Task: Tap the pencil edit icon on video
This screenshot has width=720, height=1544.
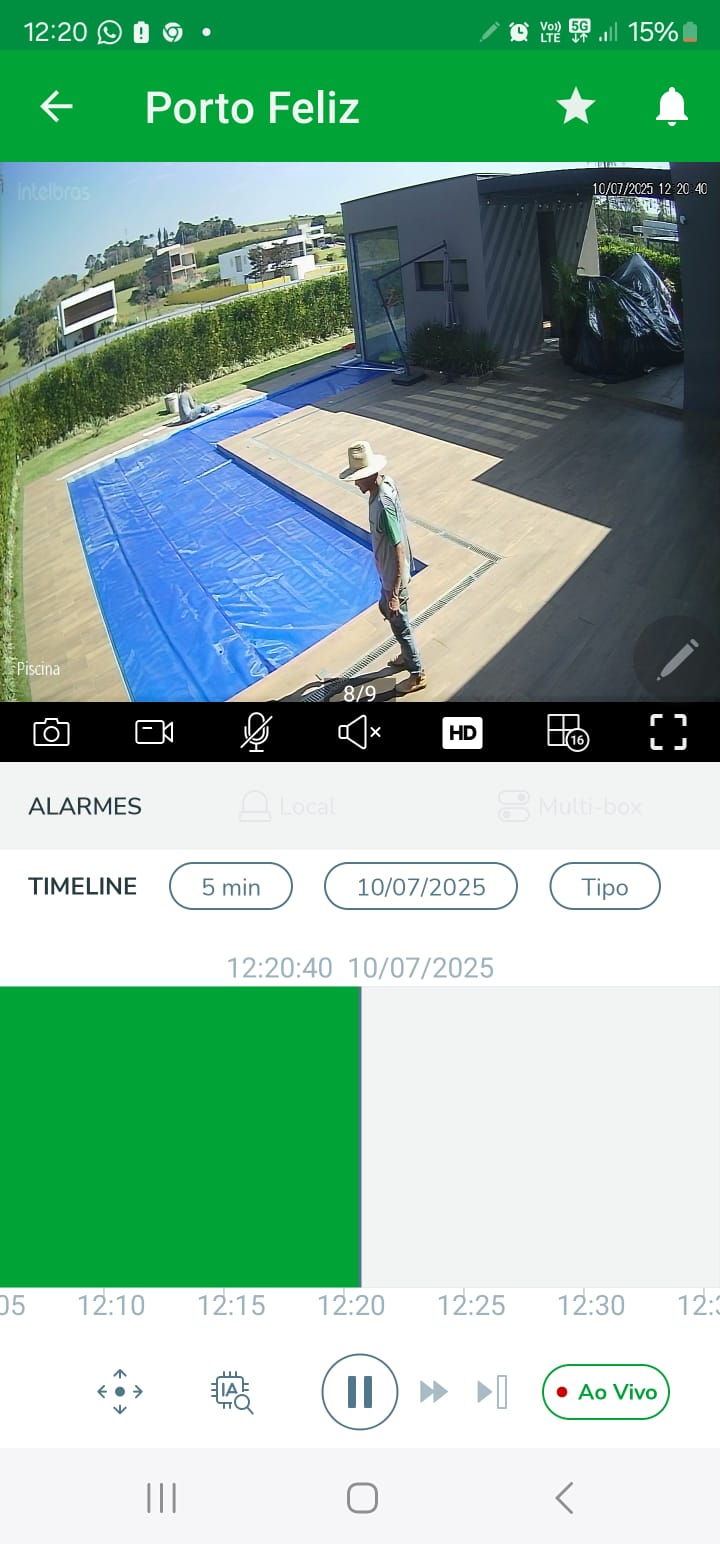Action: pos(677,659)
